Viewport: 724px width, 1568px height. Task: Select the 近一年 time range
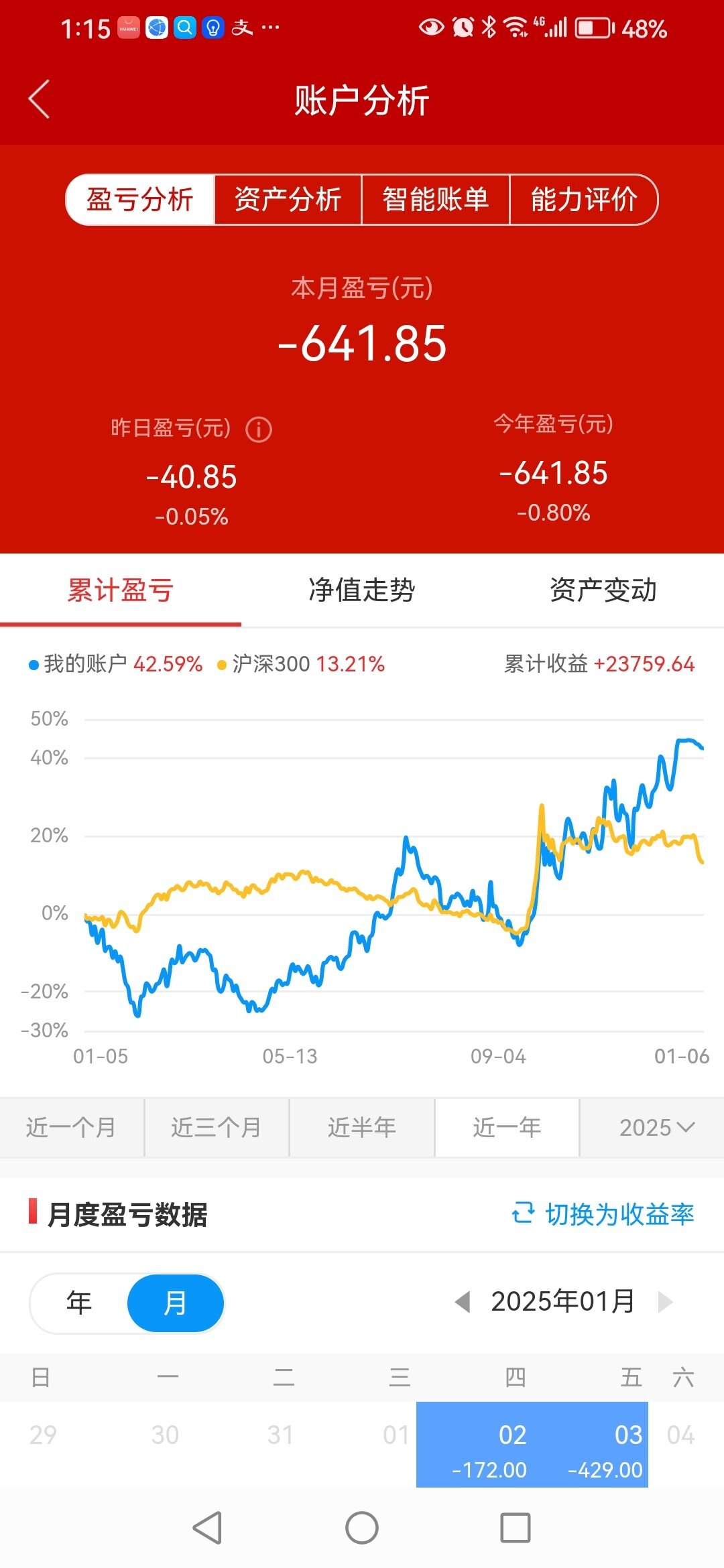coord(507,1128)
